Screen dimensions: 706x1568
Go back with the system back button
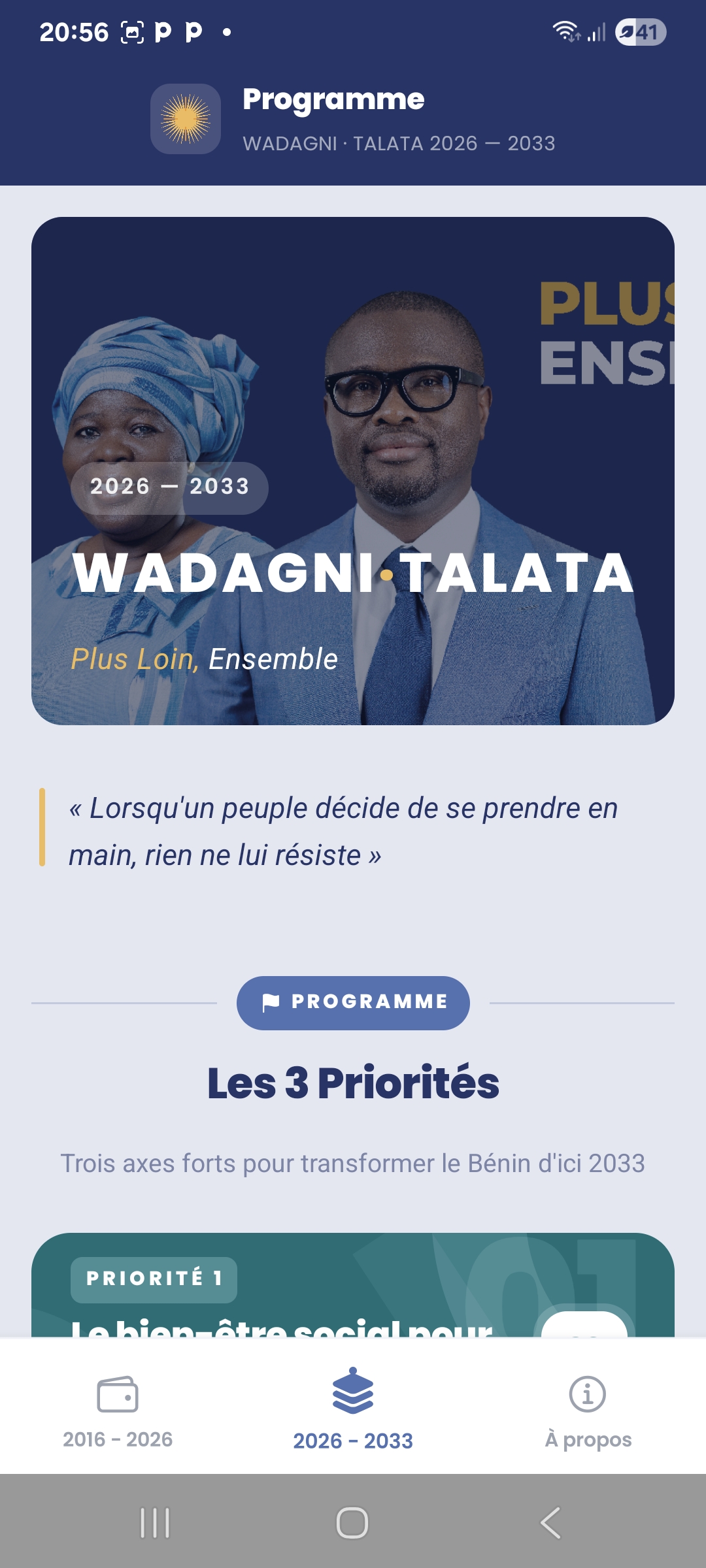pos(550,1523)
